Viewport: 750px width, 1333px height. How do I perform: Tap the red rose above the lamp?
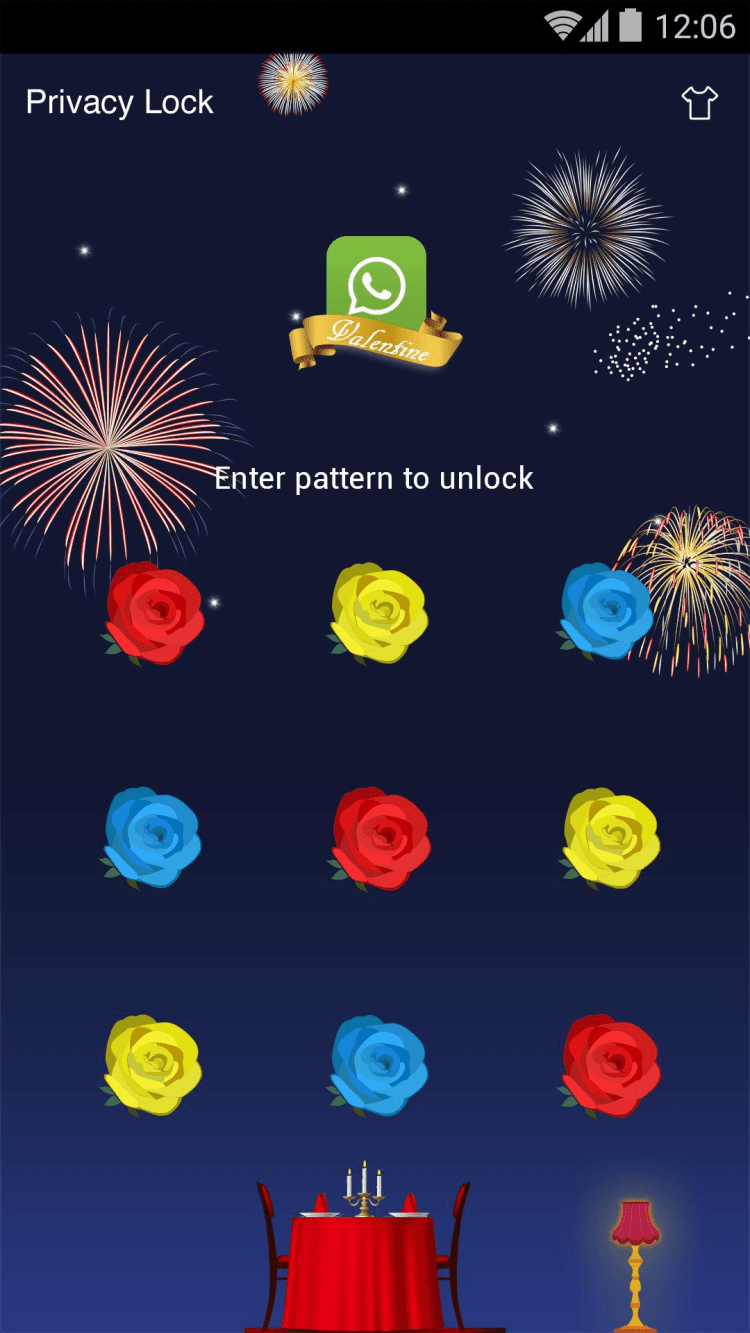tap(611, 1065)
